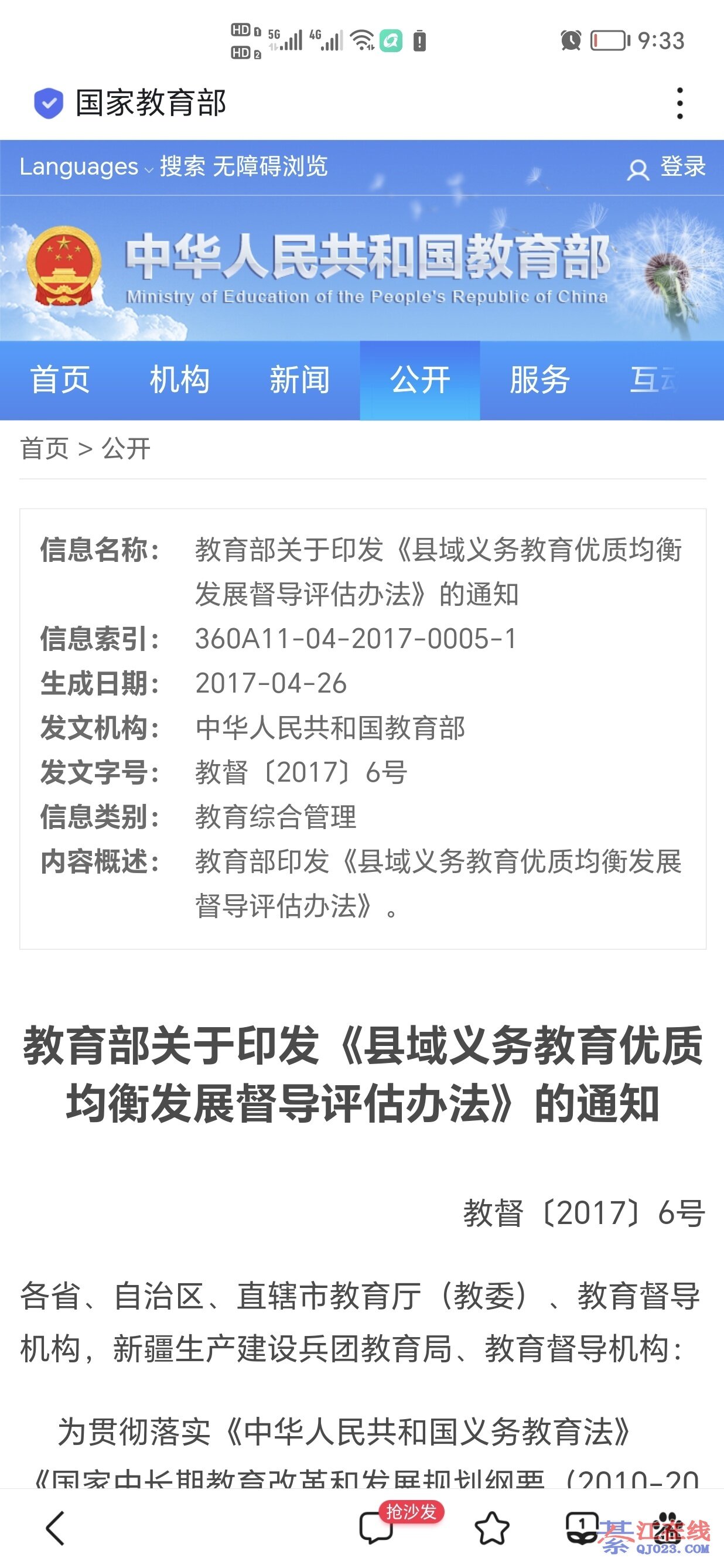Open the browser overflow menu
Viewport: 724px width, 1568px height.
click(679, 103)
